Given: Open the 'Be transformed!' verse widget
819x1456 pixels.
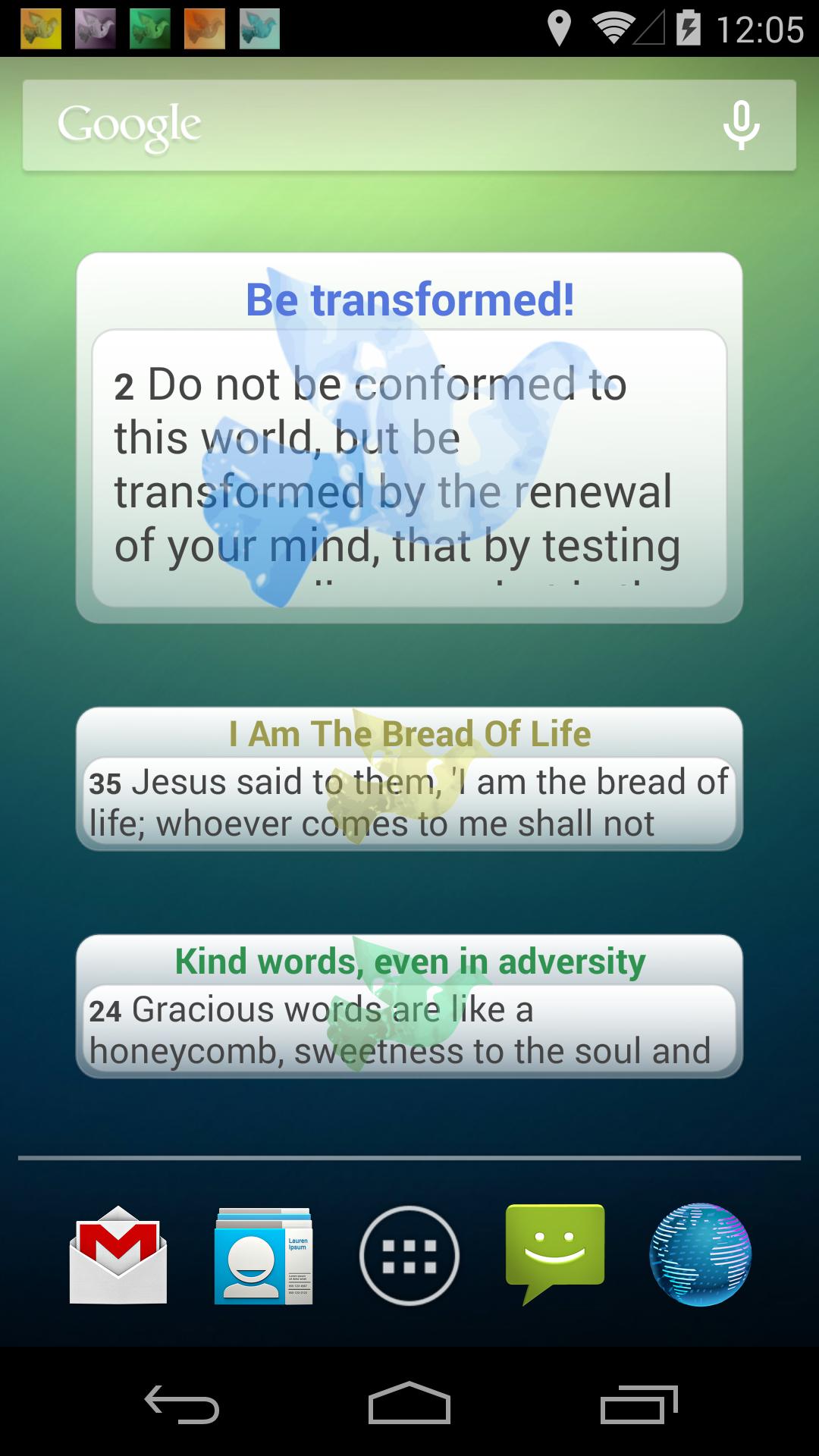Looking at the screenshot, I should point(409,440).
